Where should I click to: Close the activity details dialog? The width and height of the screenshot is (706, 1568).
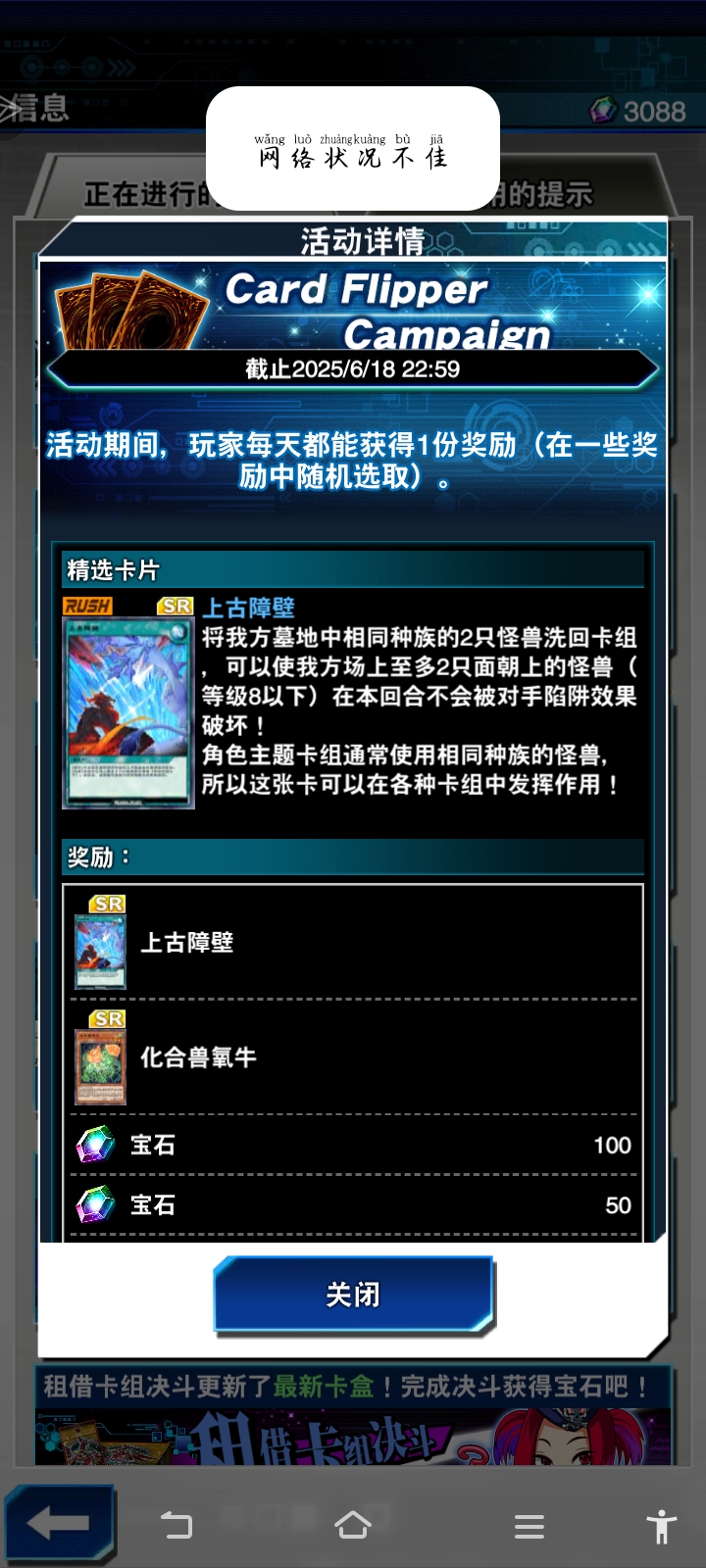click(353, 1295)
